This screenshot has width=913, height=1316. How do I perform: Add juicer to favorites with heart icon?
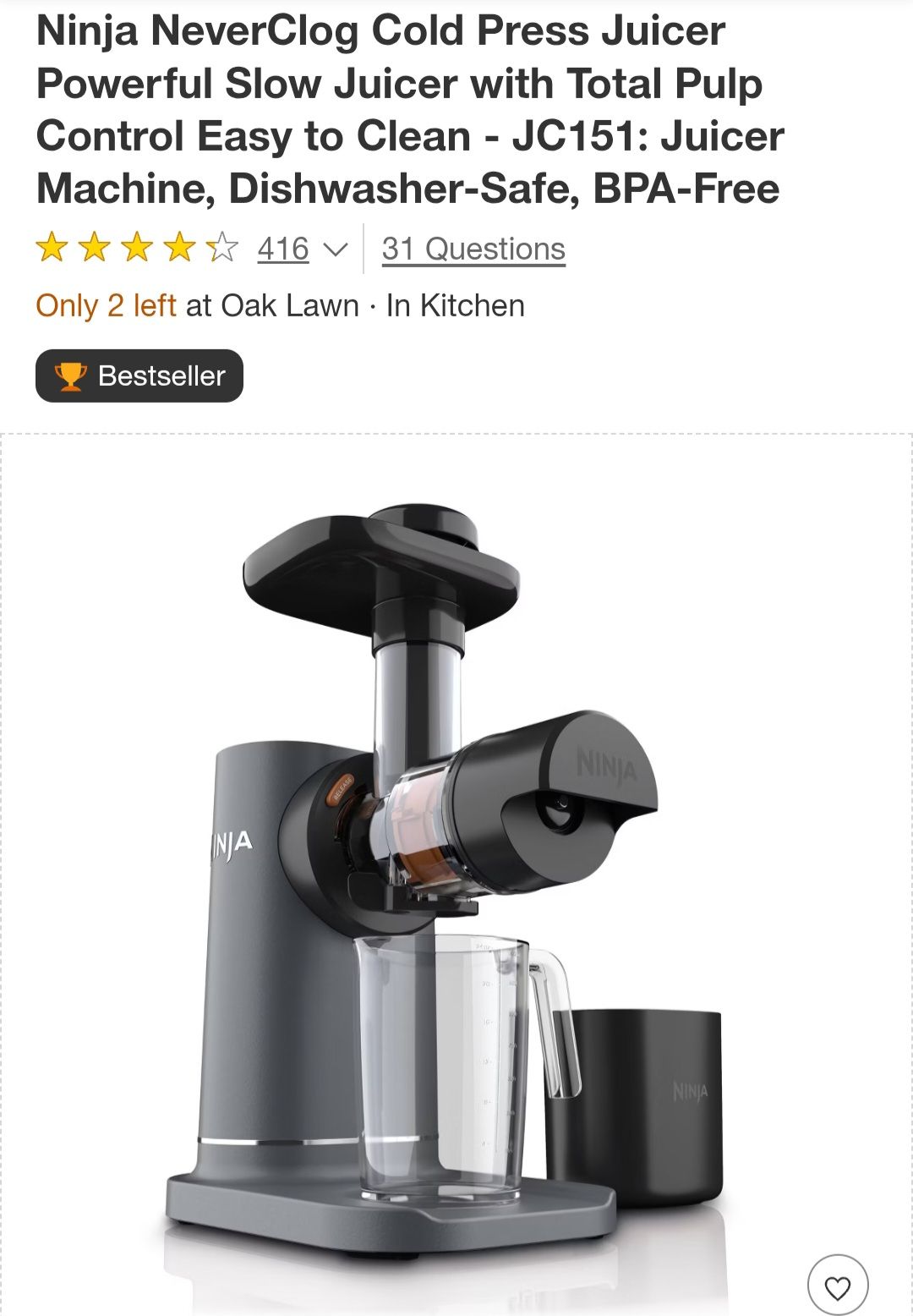[838, 1287]
